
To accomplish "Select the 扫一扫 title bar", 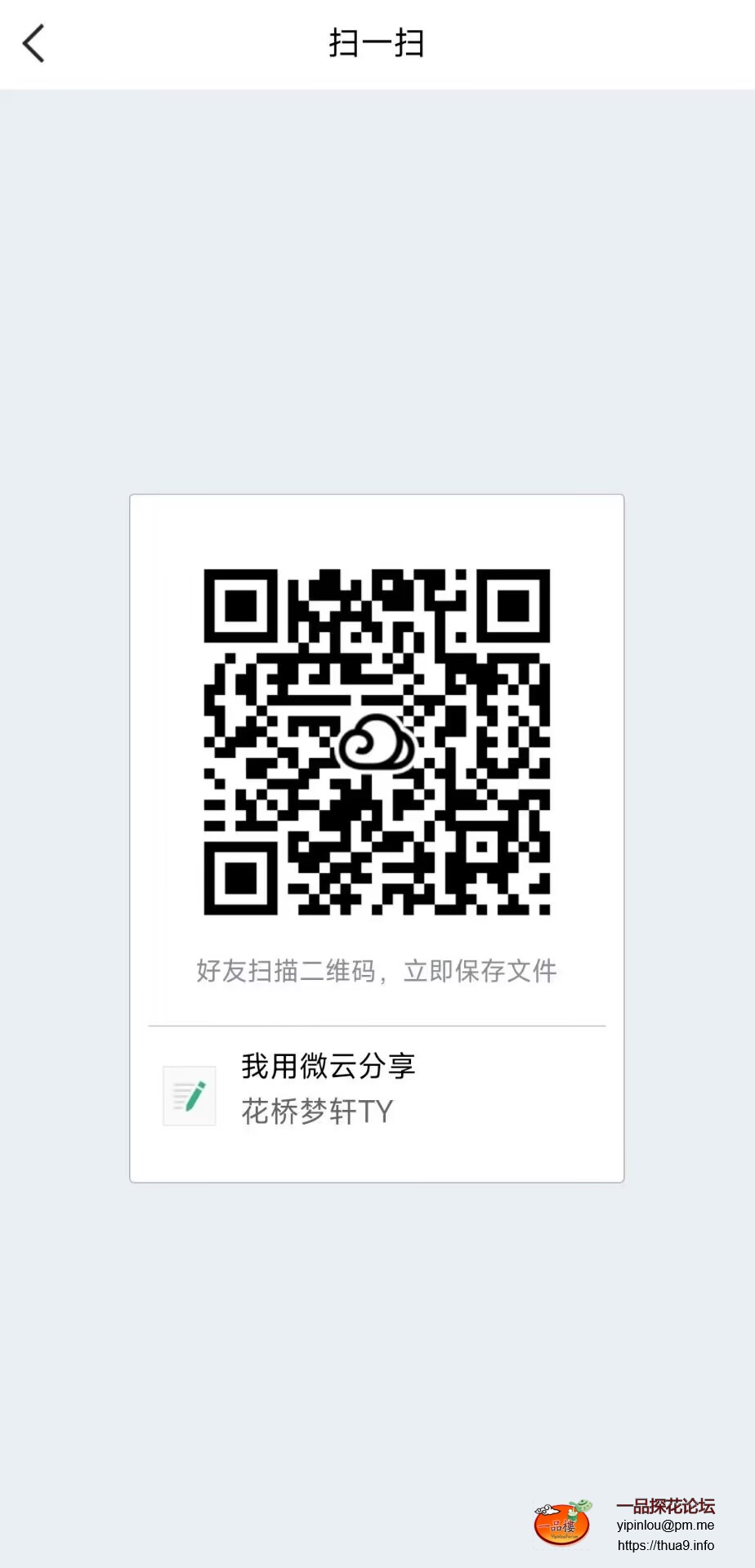I will 377,43.
